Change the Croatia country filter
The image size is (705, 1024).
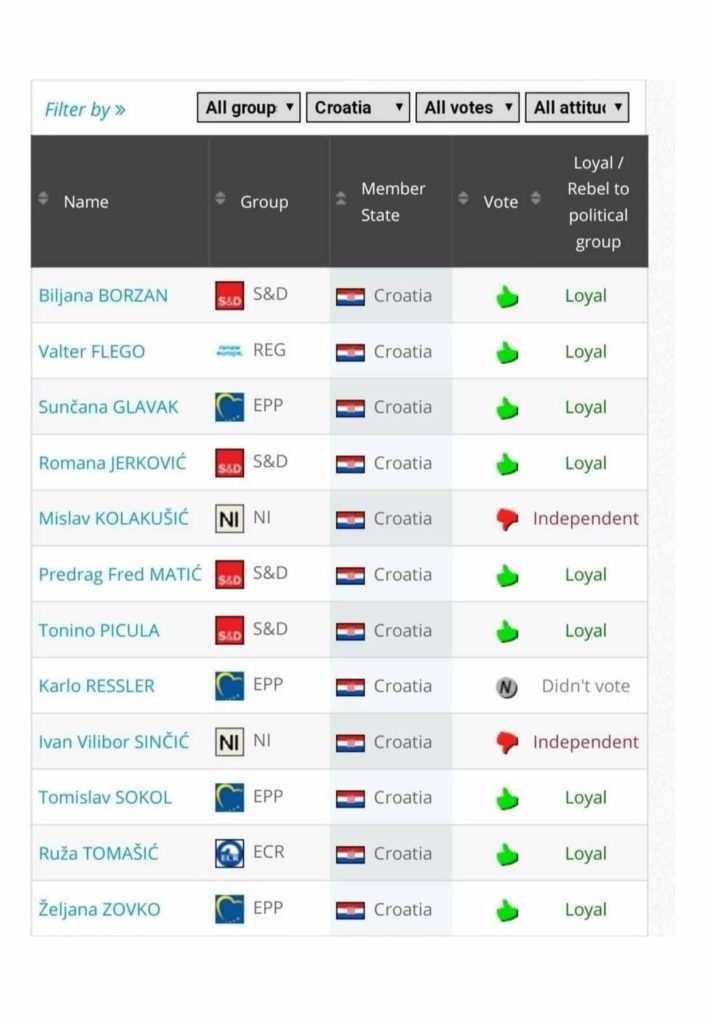[358, 108]
